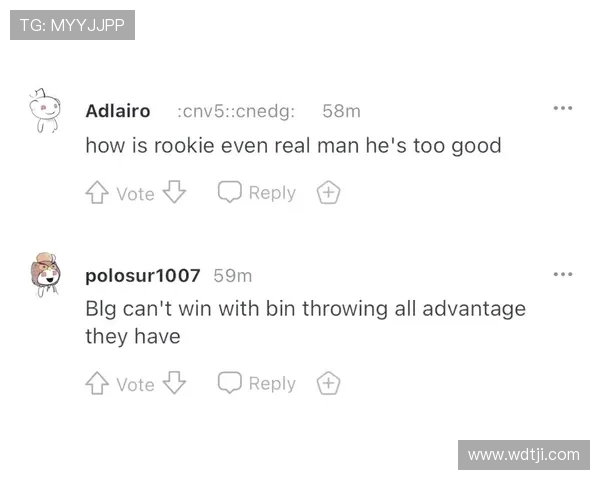Reply to polosur1007's comment
This screenshot has width=600, height=480.
click(257, 384)
